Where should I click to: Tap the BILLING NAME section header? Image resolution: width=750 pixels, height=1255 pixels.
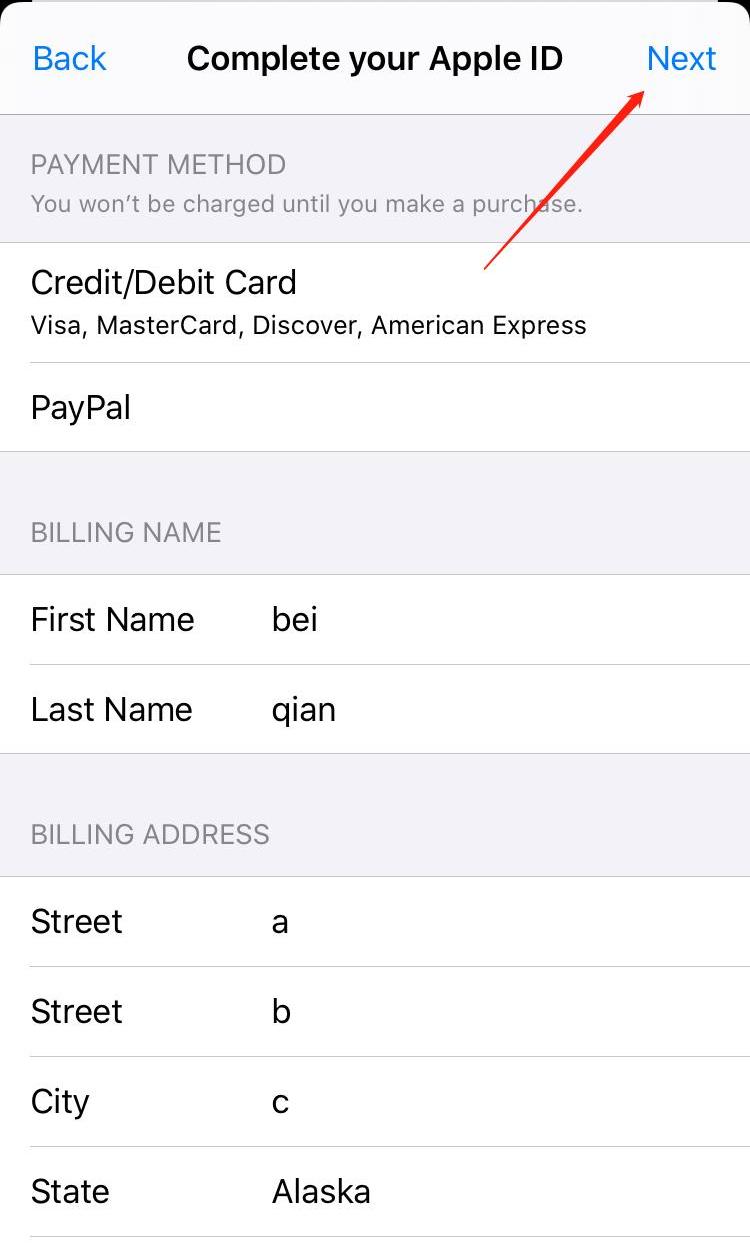pos(125,532)
